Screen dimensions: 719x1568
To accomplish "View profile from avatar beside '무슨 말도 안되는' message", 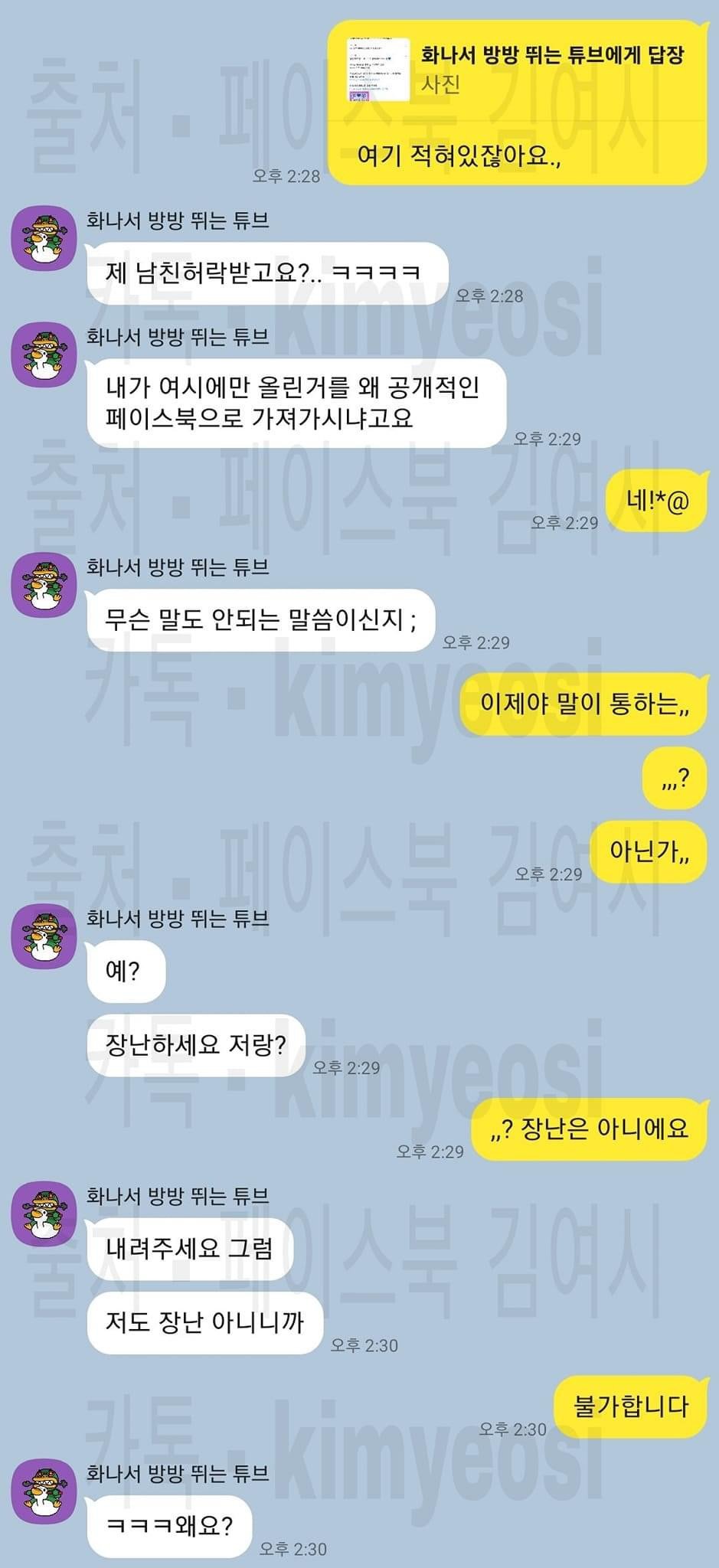I will (44, 585).
